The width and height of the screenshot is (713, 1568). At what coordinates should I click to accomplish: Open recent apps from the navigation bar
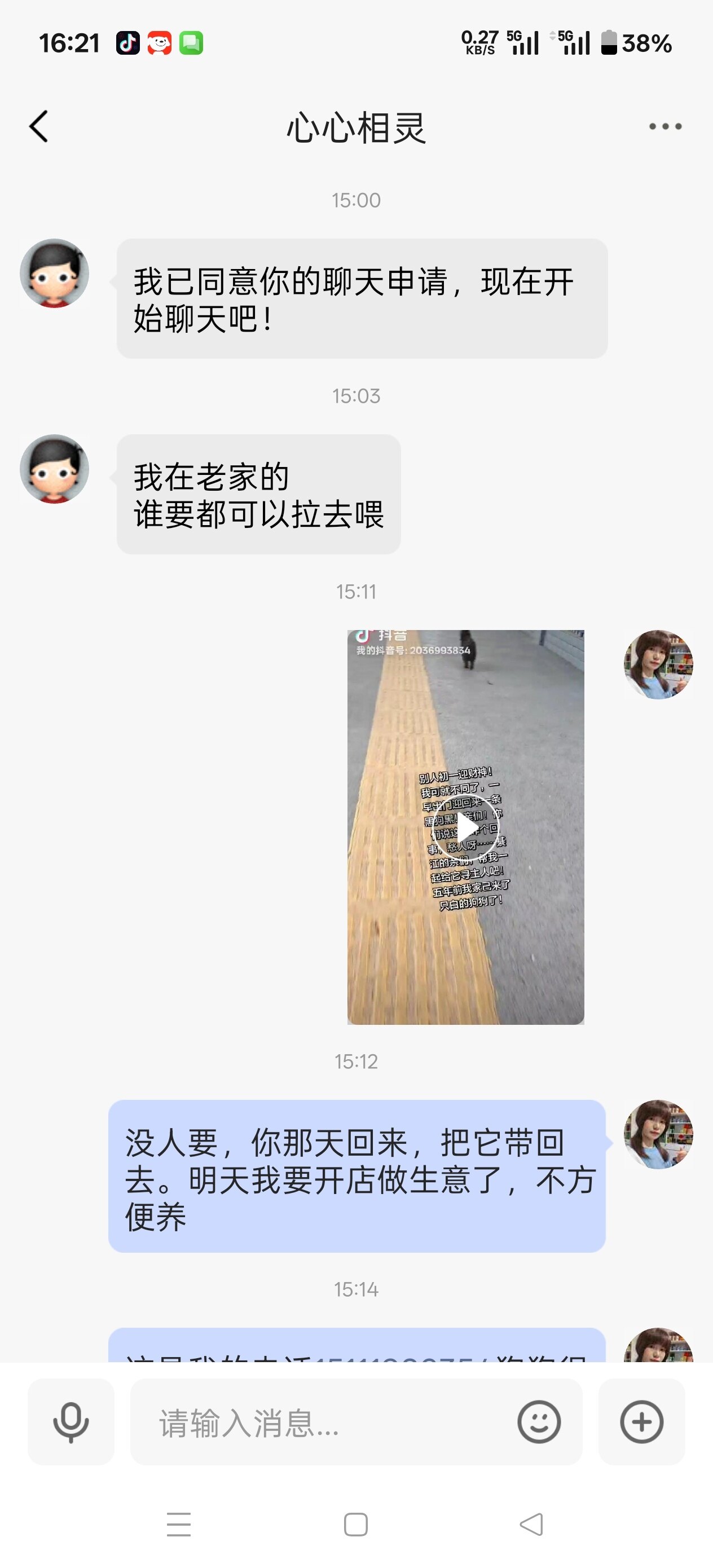click(178, 1524)
